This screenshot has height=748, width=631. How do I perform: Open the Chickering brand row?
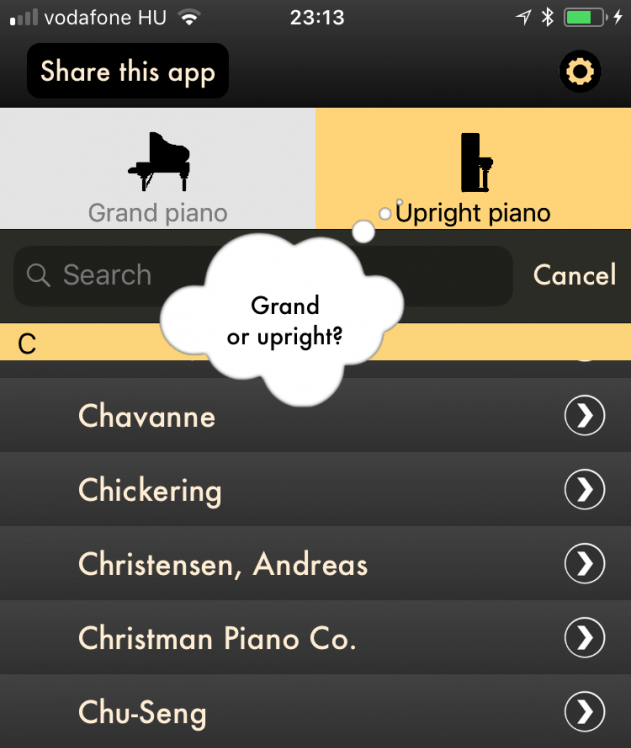[x=315, y=490]
